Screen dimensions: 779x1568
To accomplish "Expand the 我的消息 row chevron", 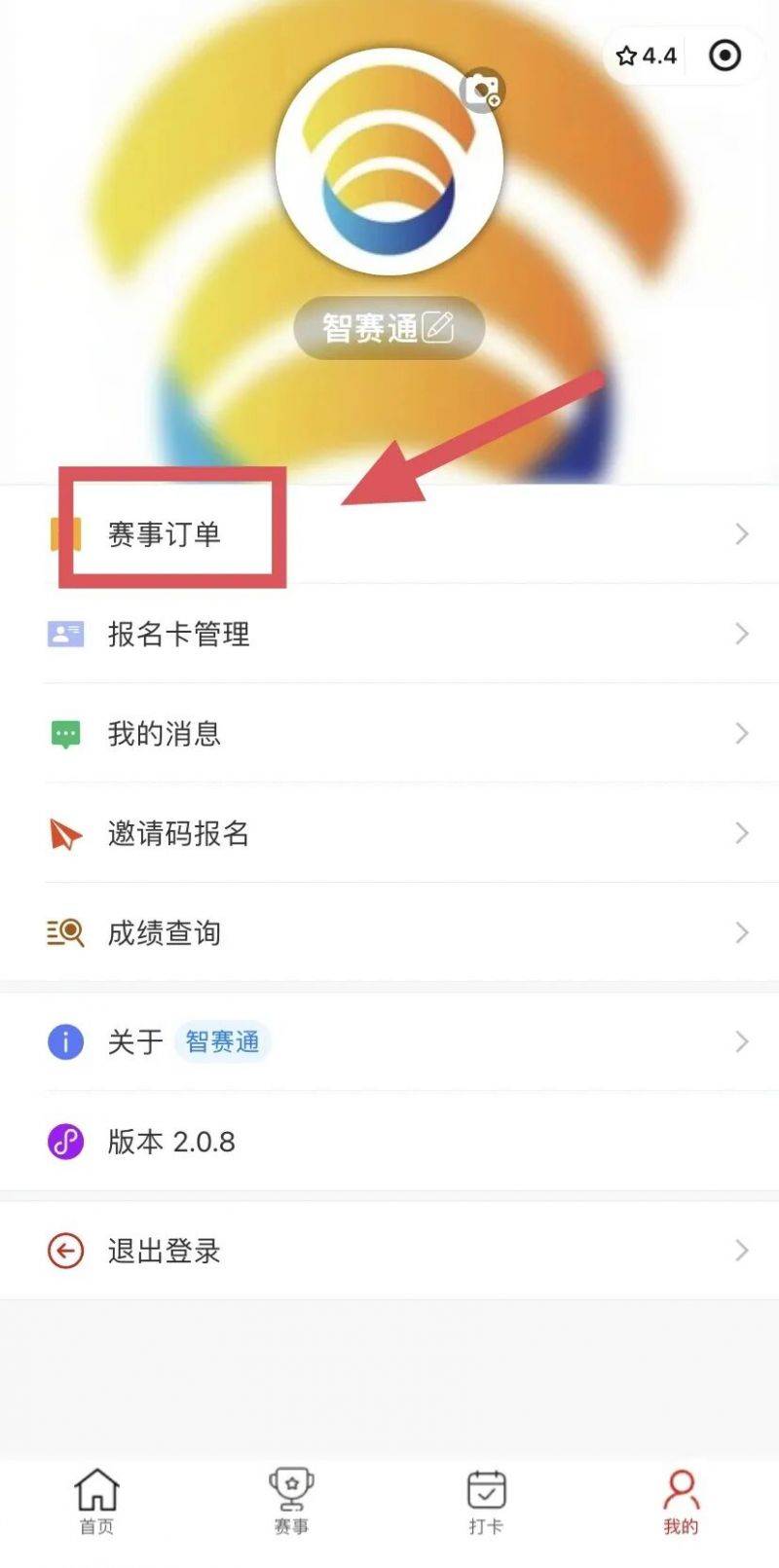I will 742,734.
